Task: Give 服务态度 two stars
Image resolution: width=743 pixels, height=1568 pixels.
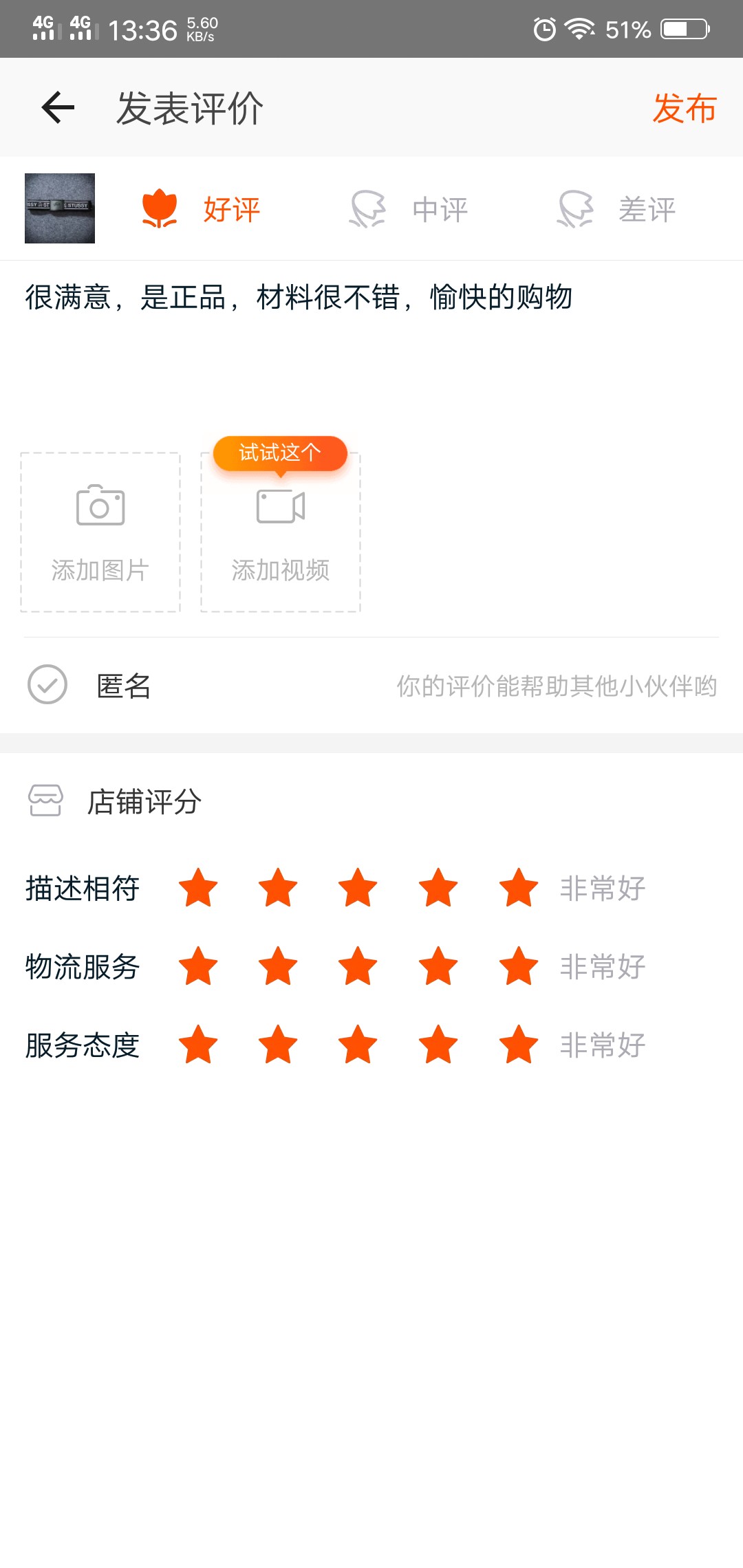Action: pos(278,1045)
